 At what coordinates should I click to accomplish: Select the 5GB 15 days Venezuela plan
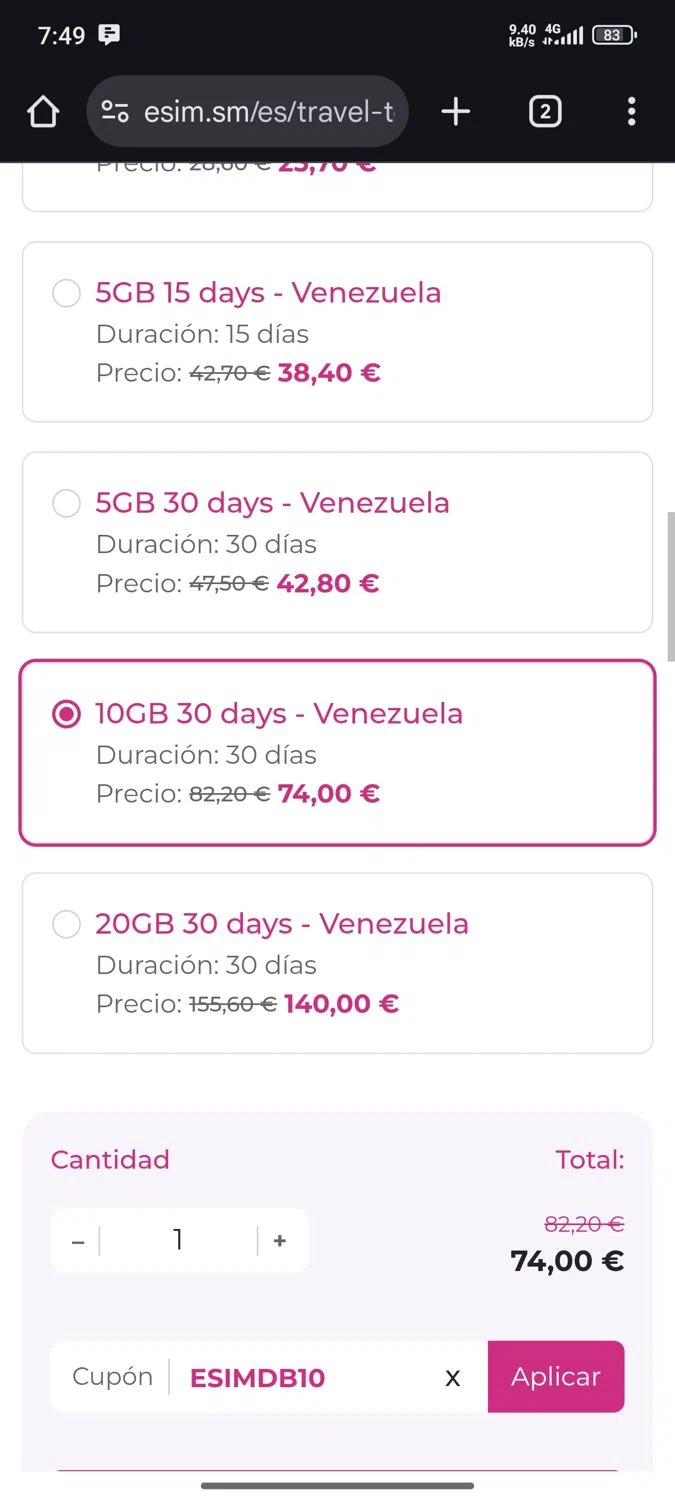[x=66, y=294]
